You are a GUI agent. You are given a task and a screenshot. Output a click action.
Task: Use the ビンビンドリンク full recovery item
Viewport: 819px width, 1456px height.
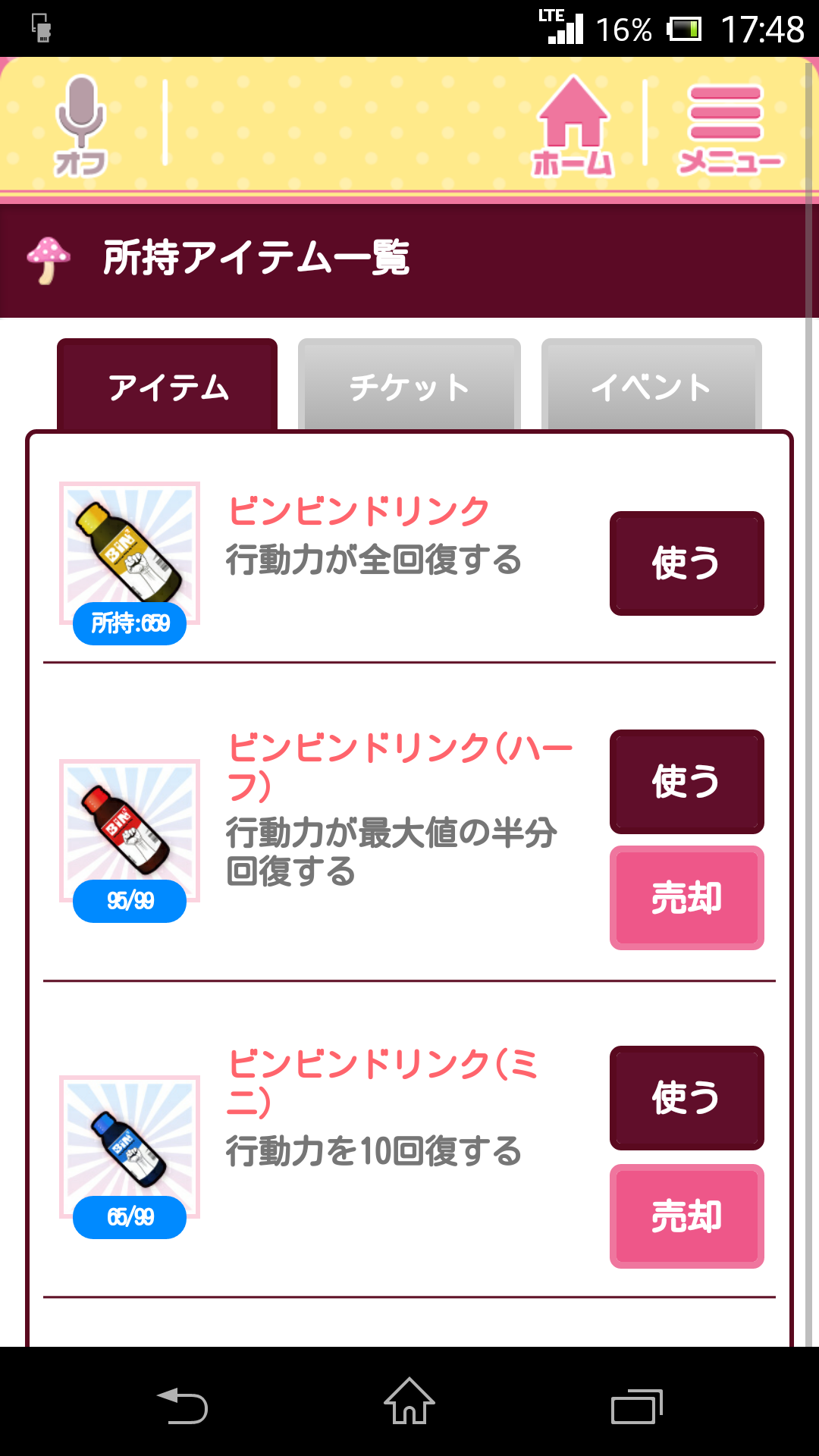686,563
